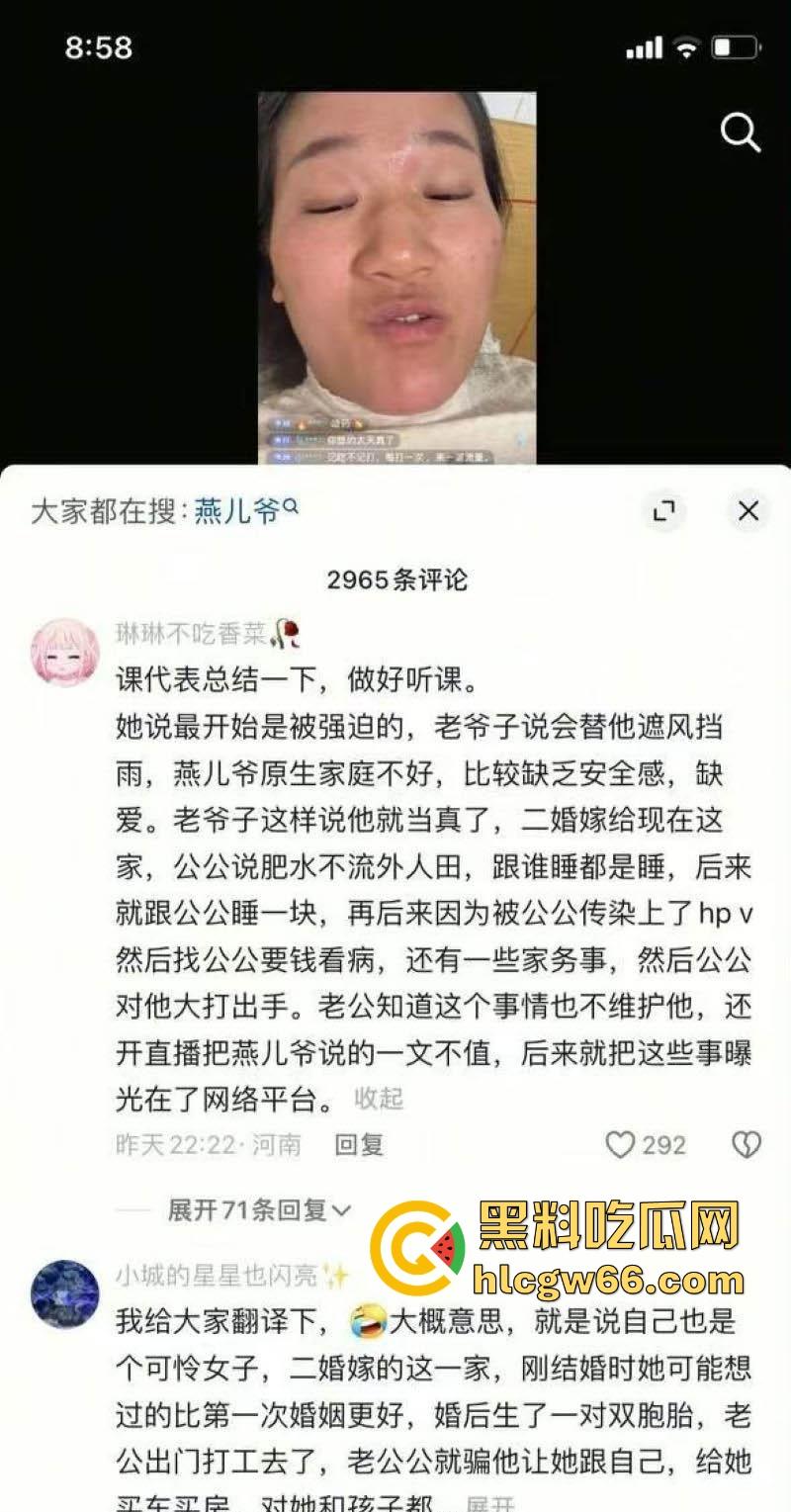Image resolution: width=791 pixels, height=1512 pixels.
Task: Close the comments panel
Action: click(748, 511)
